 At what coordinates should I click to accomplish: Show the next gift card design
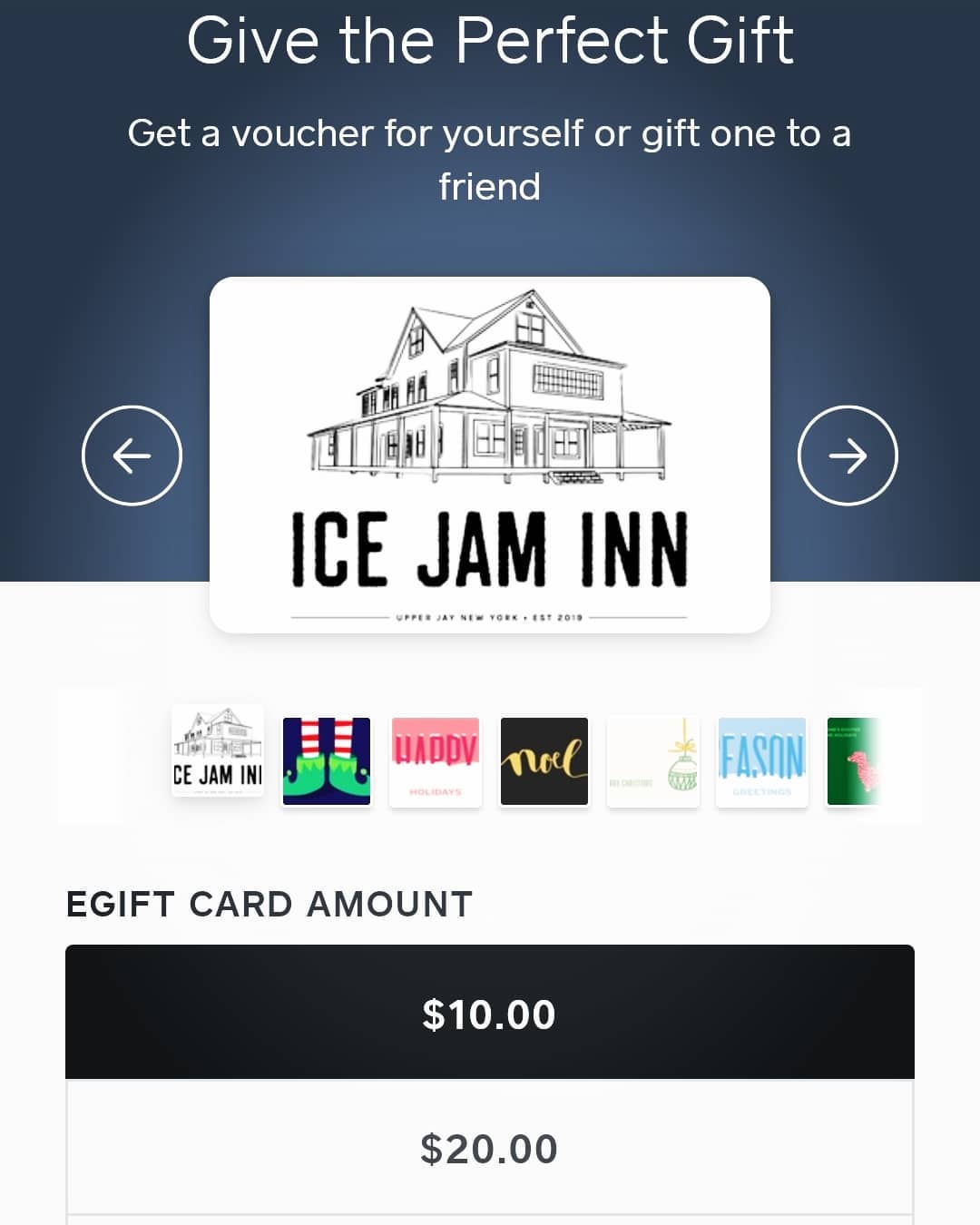tap(848, 456)
